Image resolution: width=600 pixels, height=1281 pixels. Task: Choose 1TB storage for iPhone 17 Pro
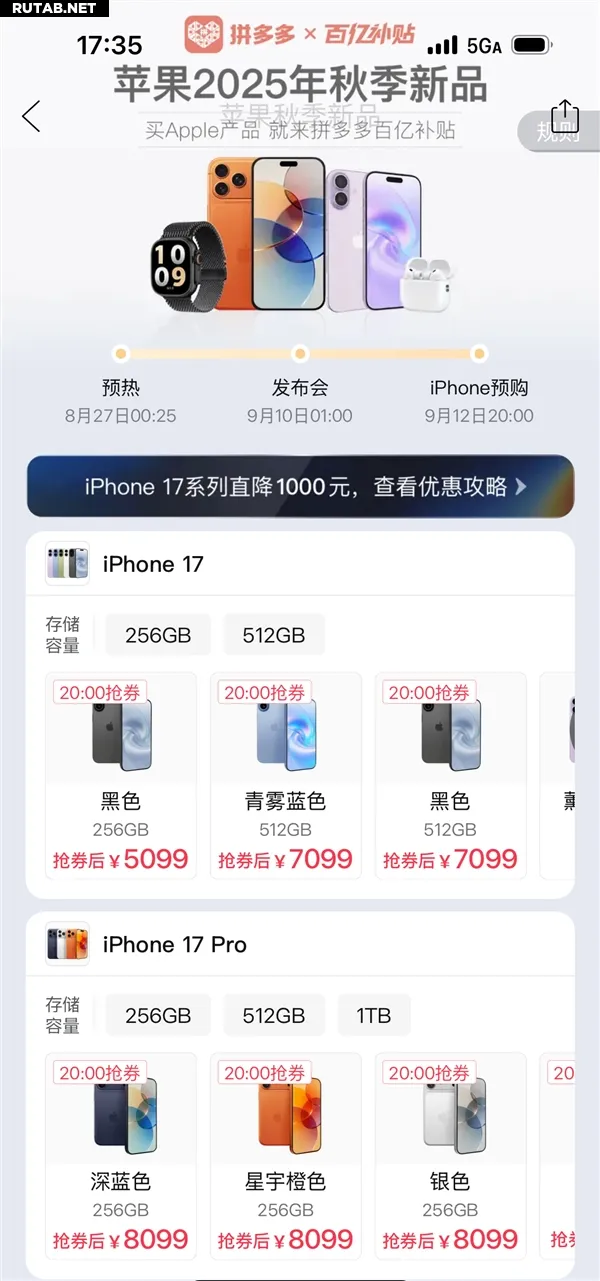click(x=374, y=1015)
